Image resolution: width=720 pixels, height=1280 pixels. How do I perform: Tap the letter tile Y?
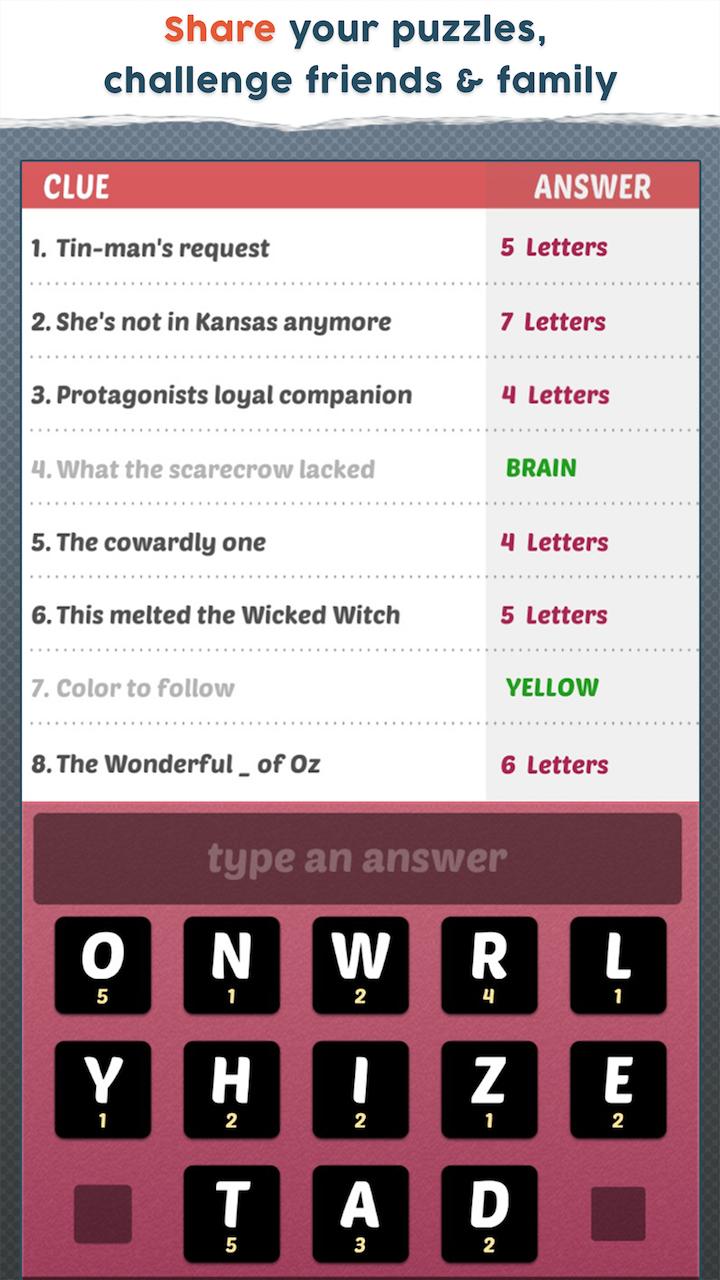pos(101,1089)
